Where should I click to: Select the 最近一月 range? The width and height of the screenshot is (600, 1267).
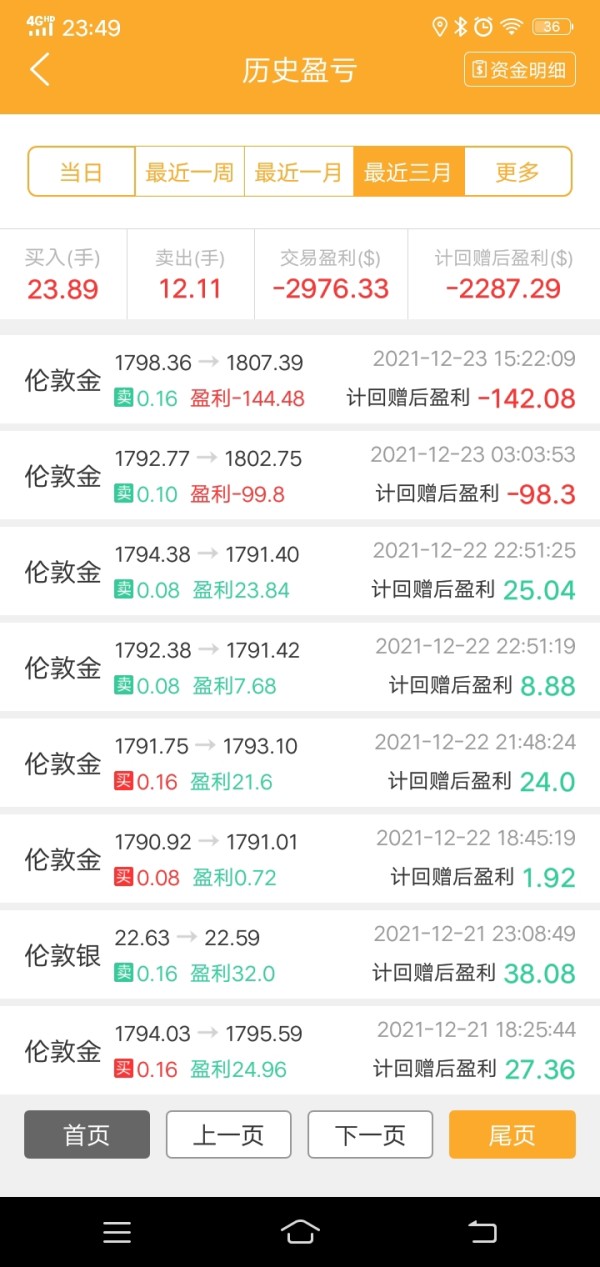[298, 172]
